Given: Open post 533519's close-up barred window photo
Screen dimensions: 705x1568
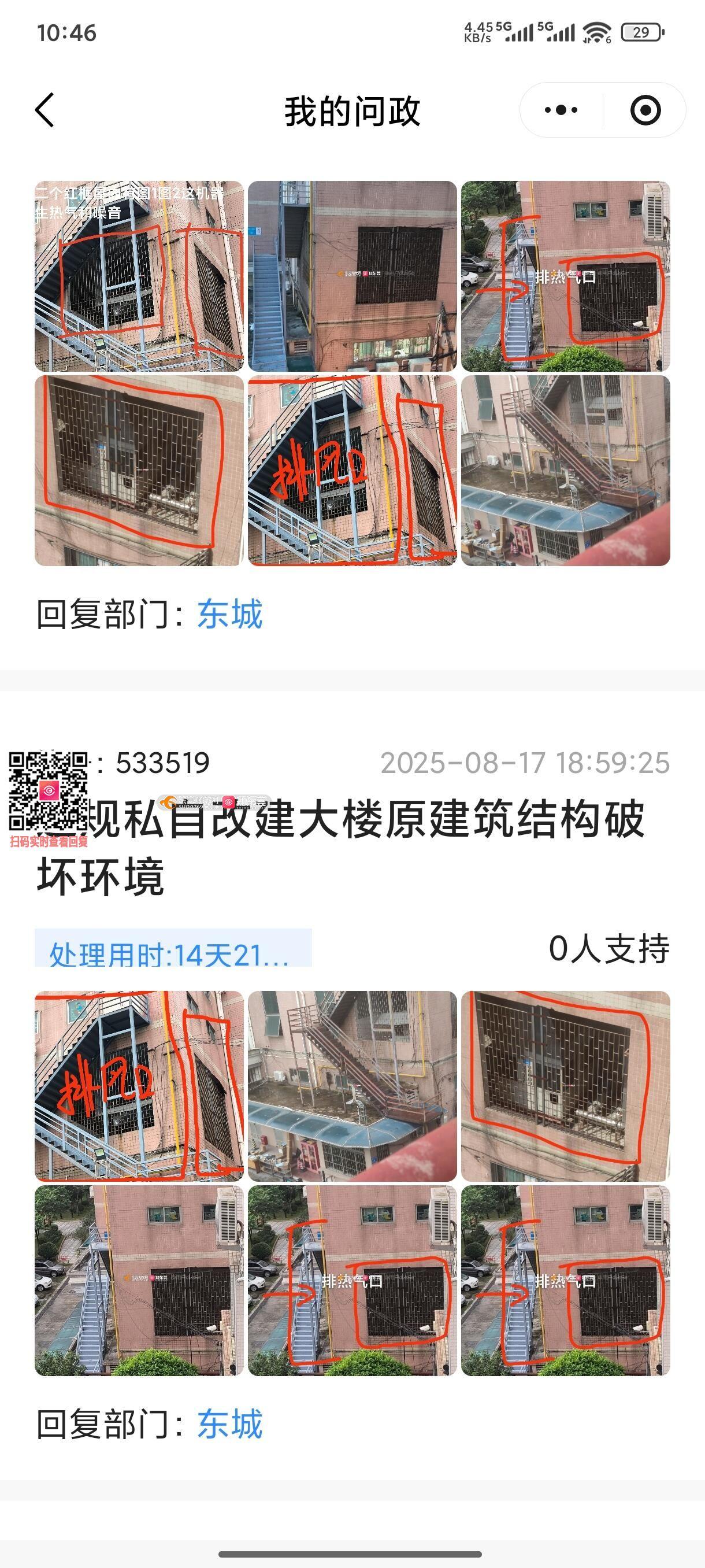Looking at the screenshot, I should pyautogui.click(x=565, y=1086).
